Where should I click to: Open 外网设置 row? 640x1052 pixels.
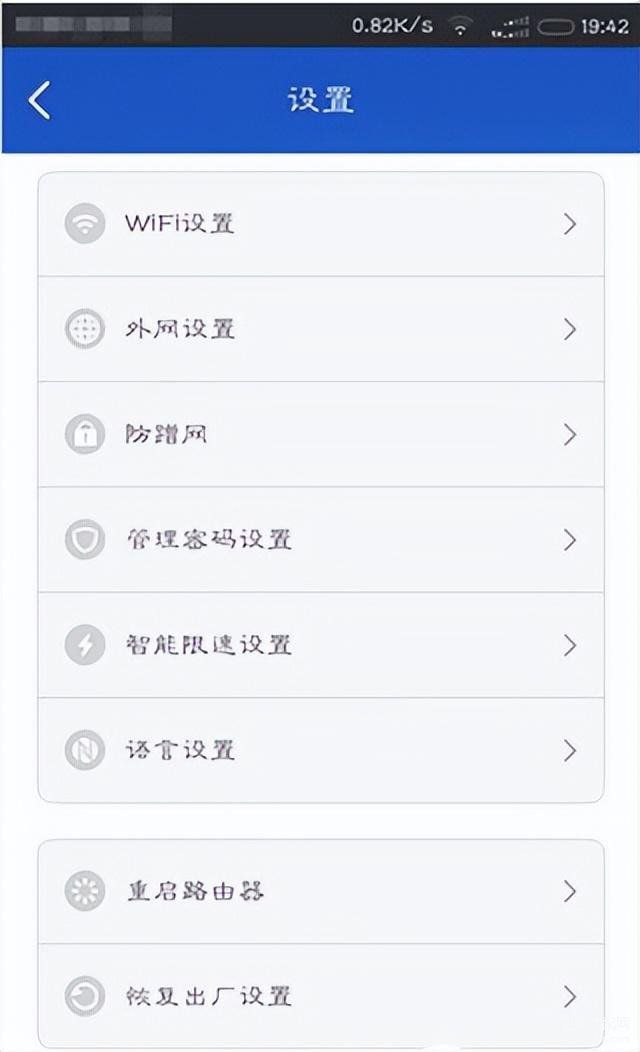pos(320,329)
